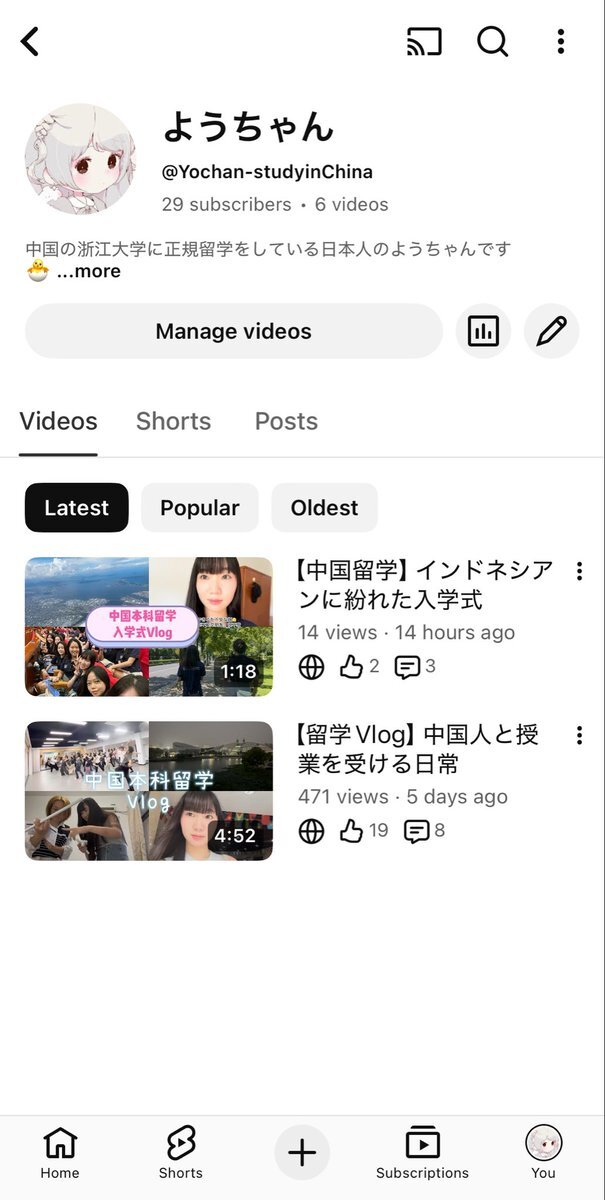Play the 4:52 留学Vlog video thumbnail
The height and width of the screenshot is (1200, 605).
(x=149, y=790)
